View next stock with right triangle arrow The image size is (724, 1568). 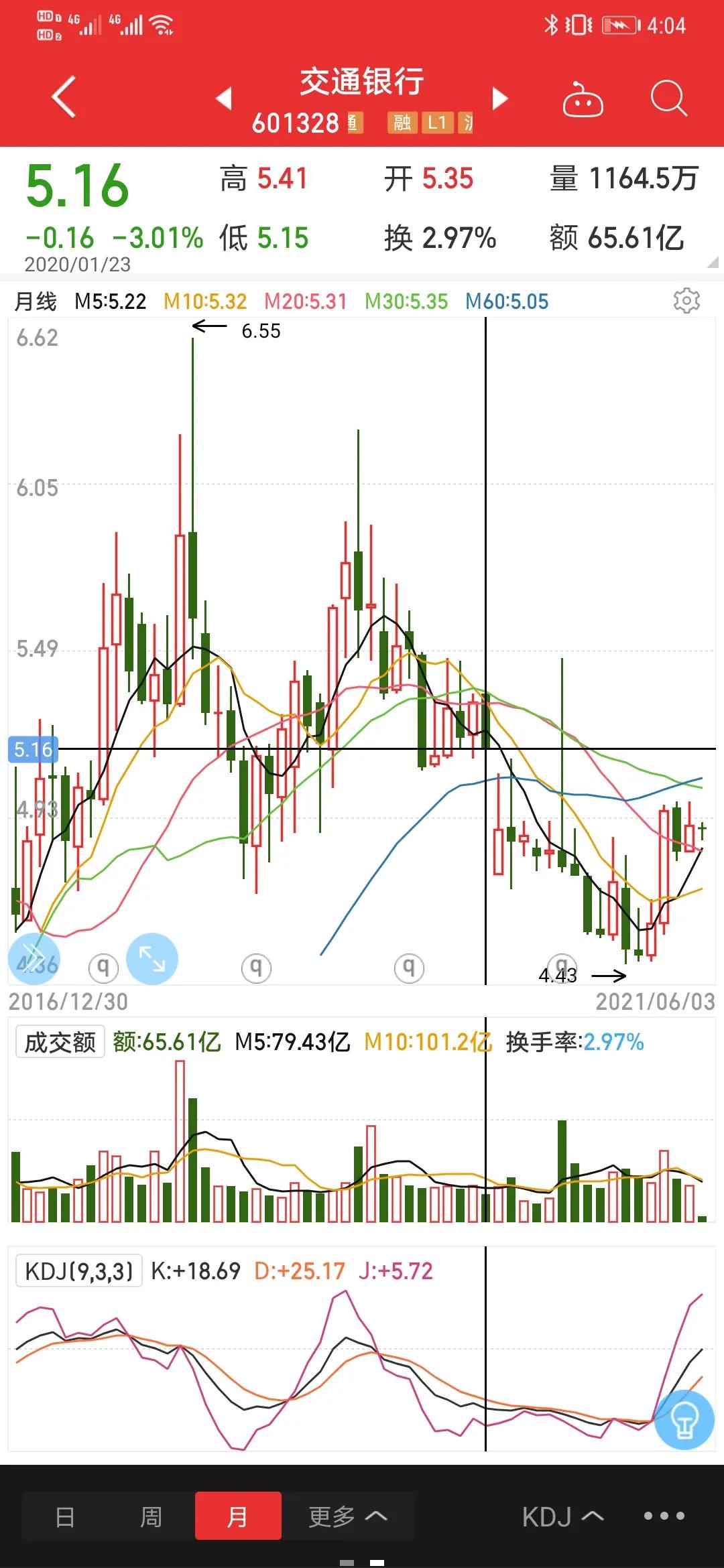point(499,99)
